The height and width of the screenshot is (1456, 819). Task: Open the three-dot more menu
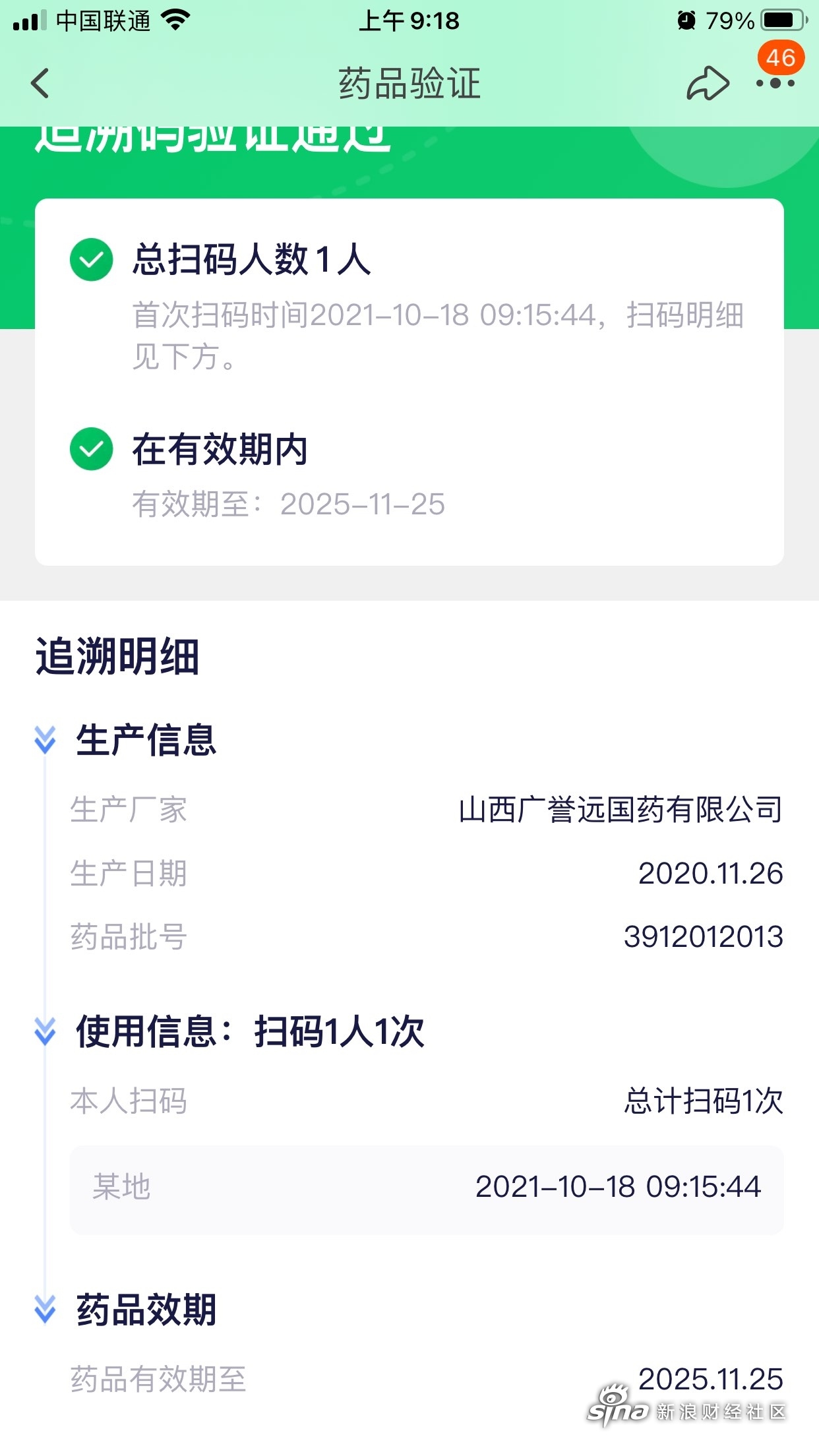click(775, 84)
